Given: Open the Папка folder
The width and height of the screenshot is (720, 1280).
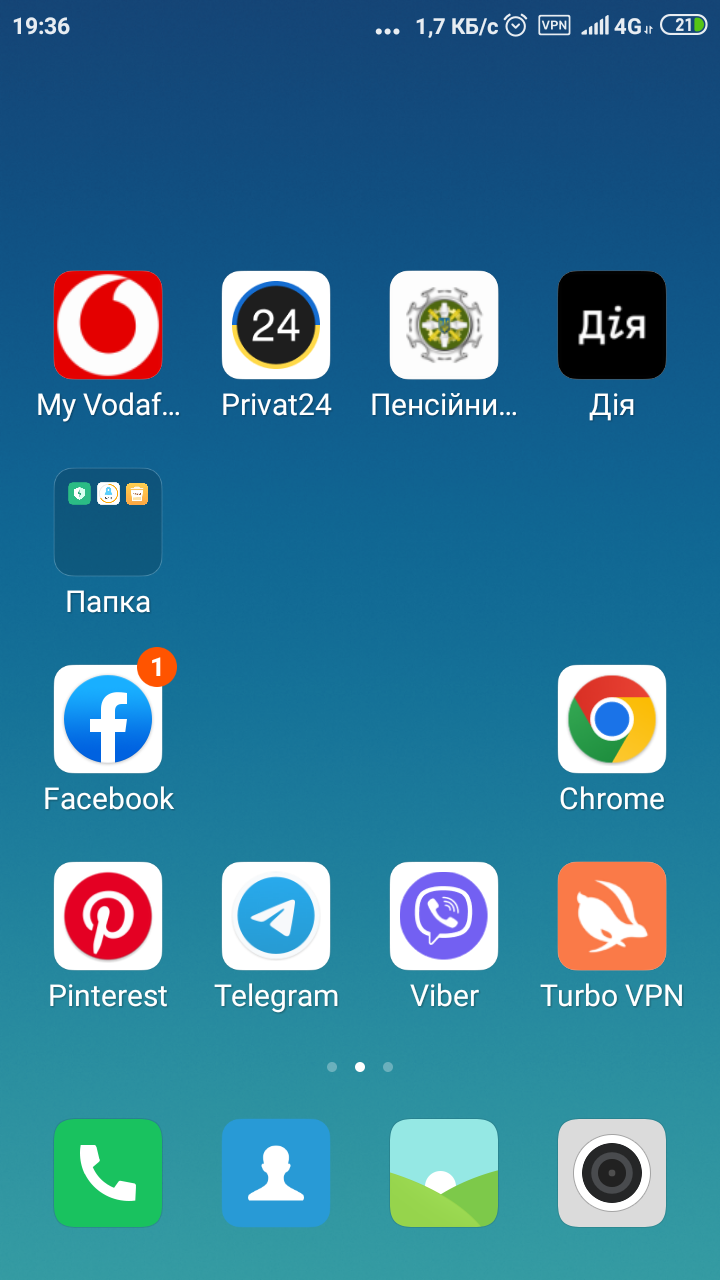Looking at the screenshot, I should tap(108, 522).
